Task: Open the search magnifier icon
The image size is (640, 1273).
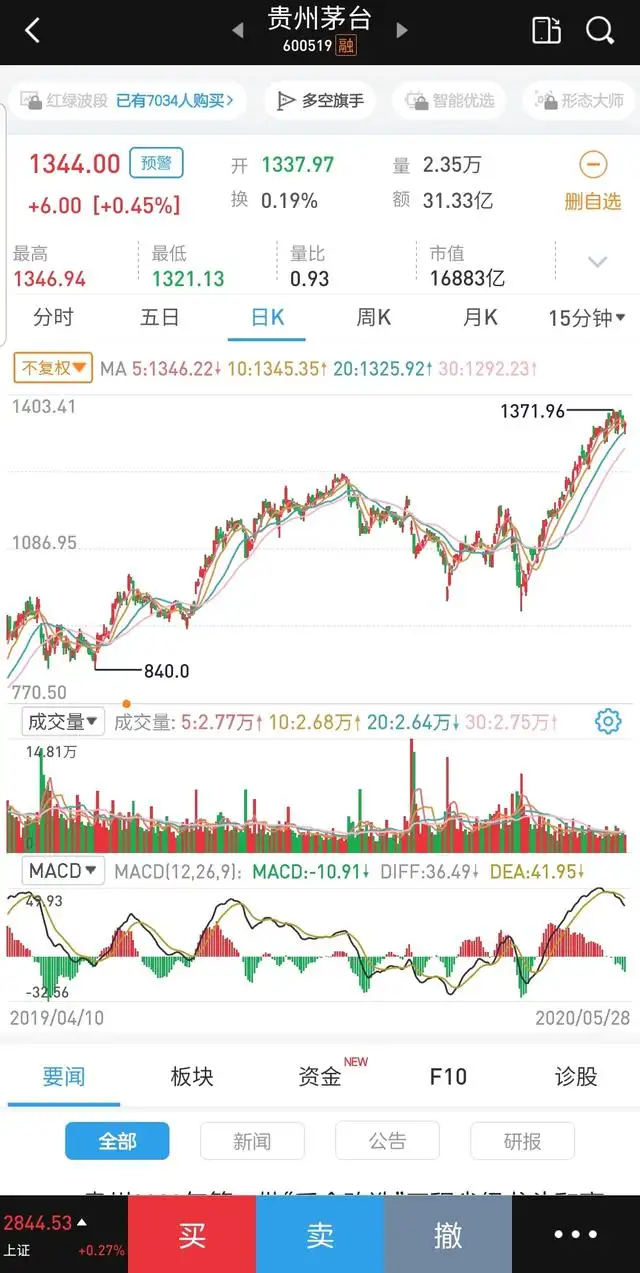Action: pyautogui.click(x=600, y=30)
